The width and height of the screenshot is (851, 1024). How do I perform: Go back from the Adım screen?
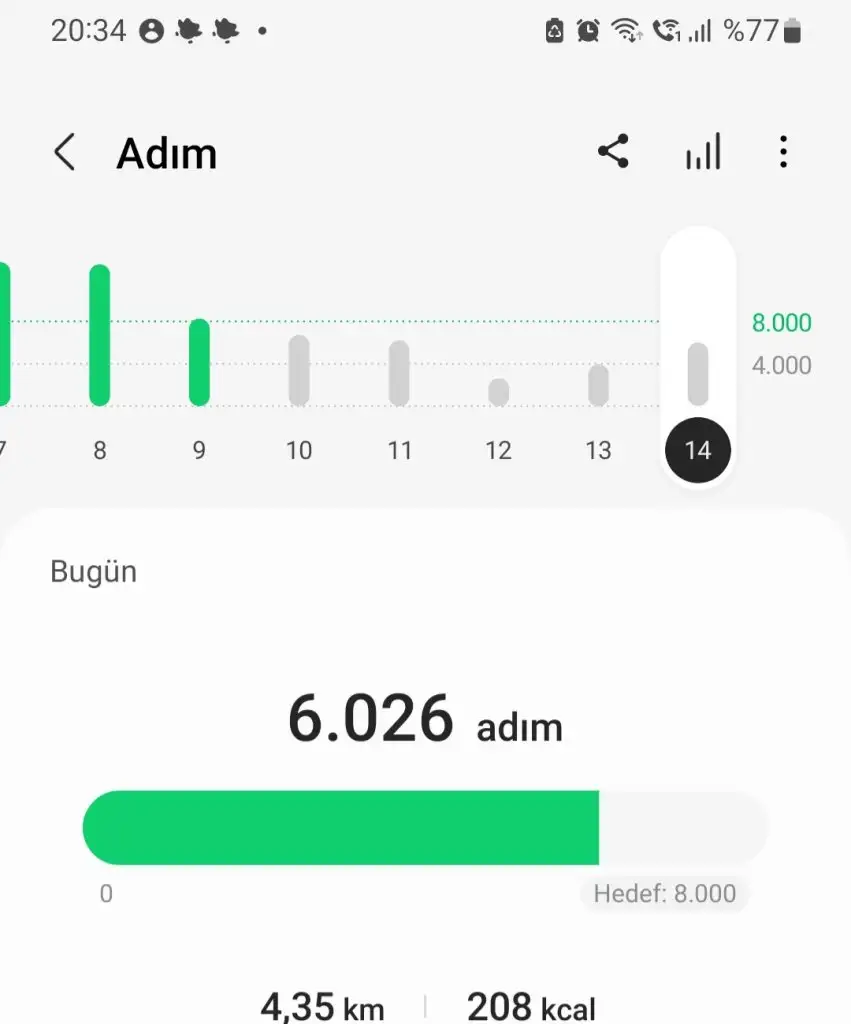(x=65, y=153)
